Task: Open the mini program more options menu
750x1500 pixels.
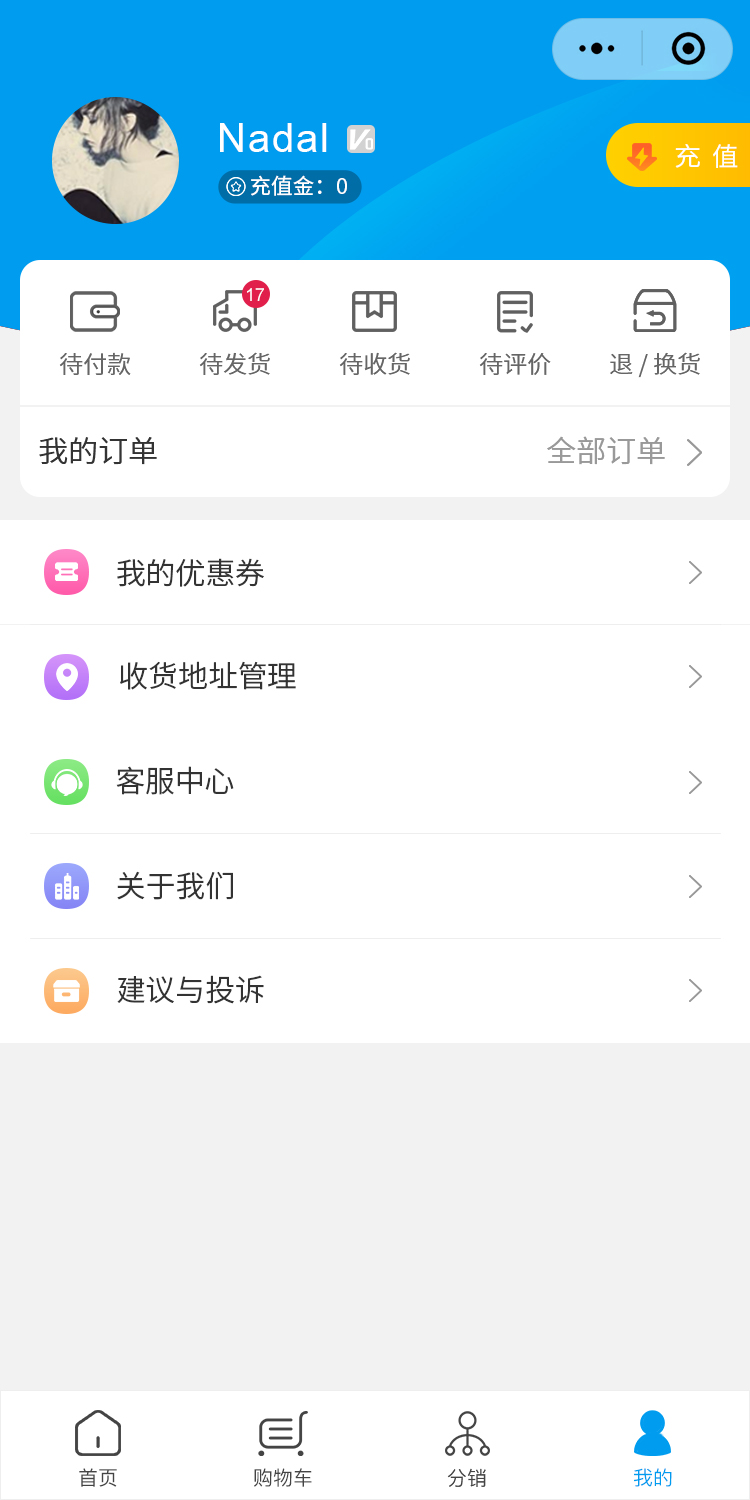Action: pos(597,48)
